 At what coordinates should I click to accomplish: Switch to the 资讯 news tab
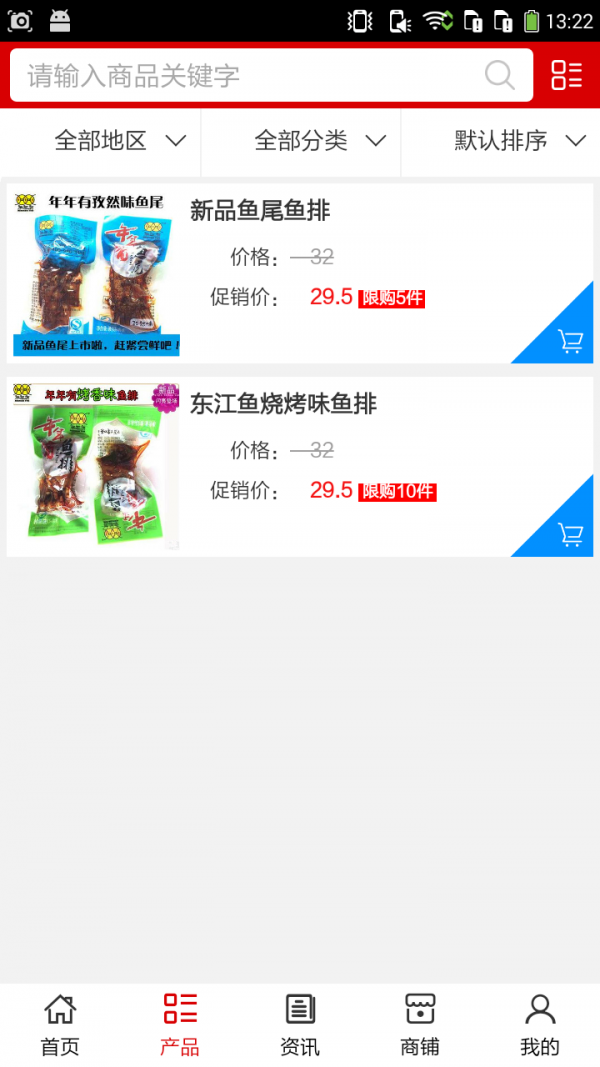click(300, 1025)
